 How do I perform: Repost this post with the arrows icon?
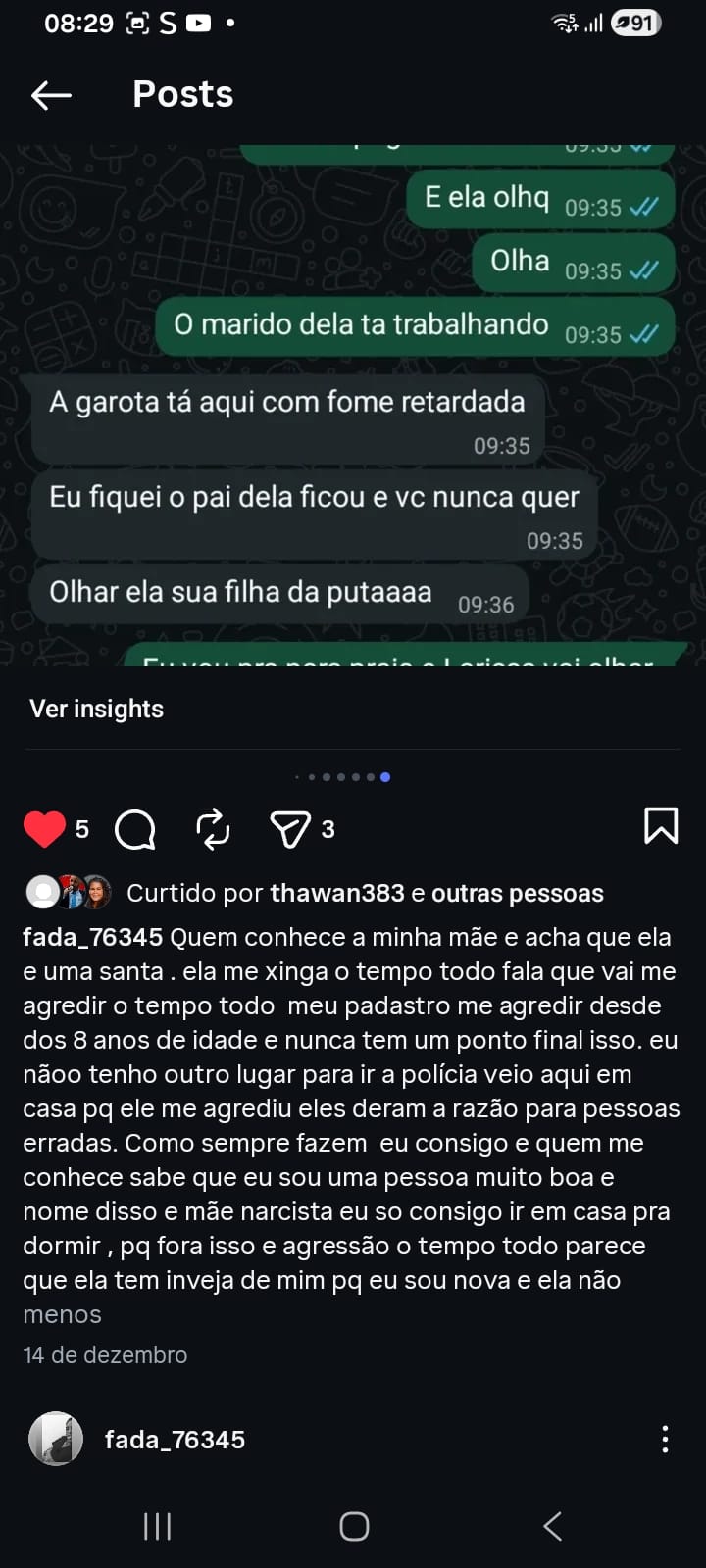coord(213,829)
